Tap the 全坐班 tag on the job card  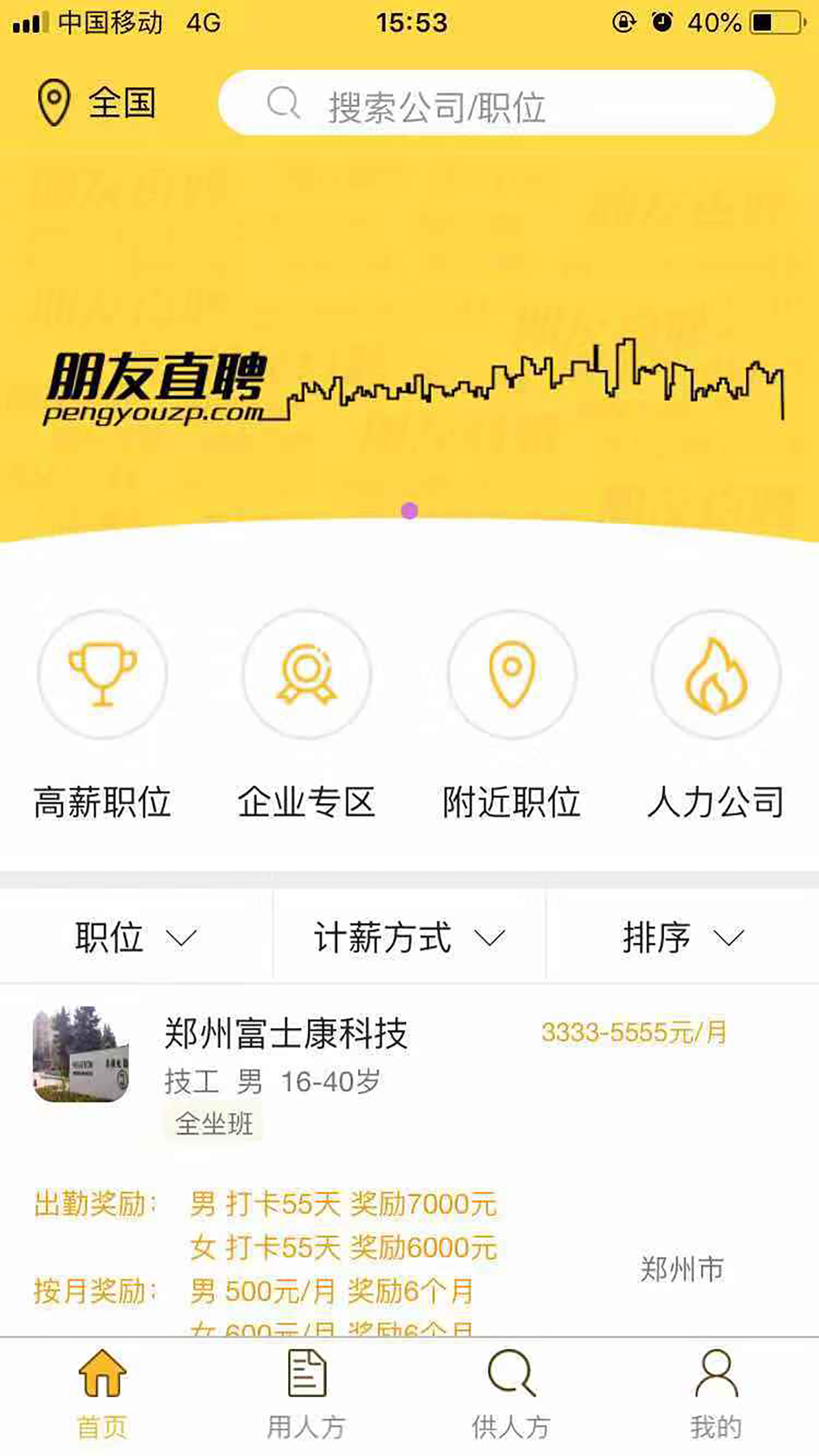coord(213,1121)
